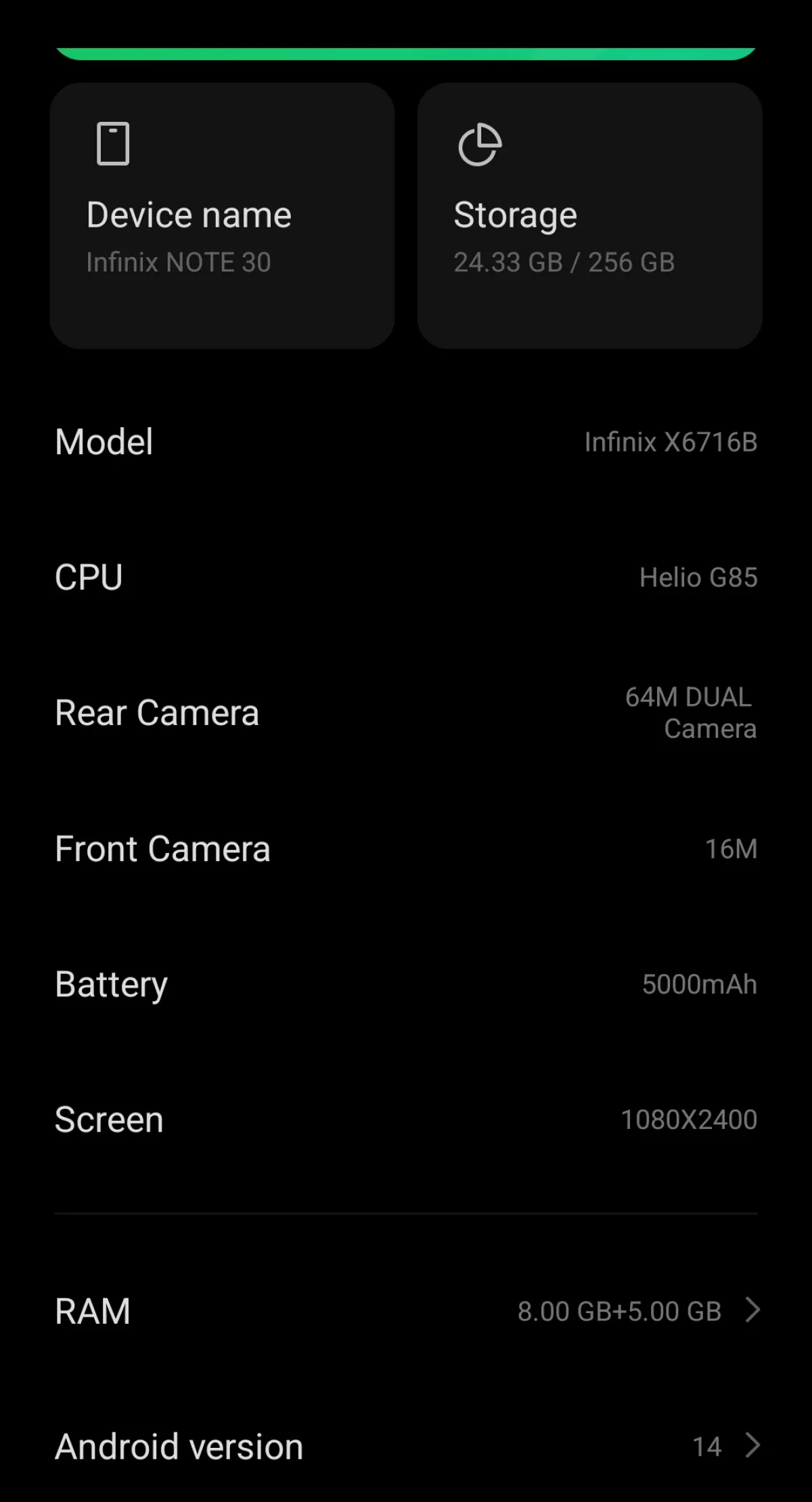
Task: Select the CPU row showing Helio G85
Action: (406, 577)
